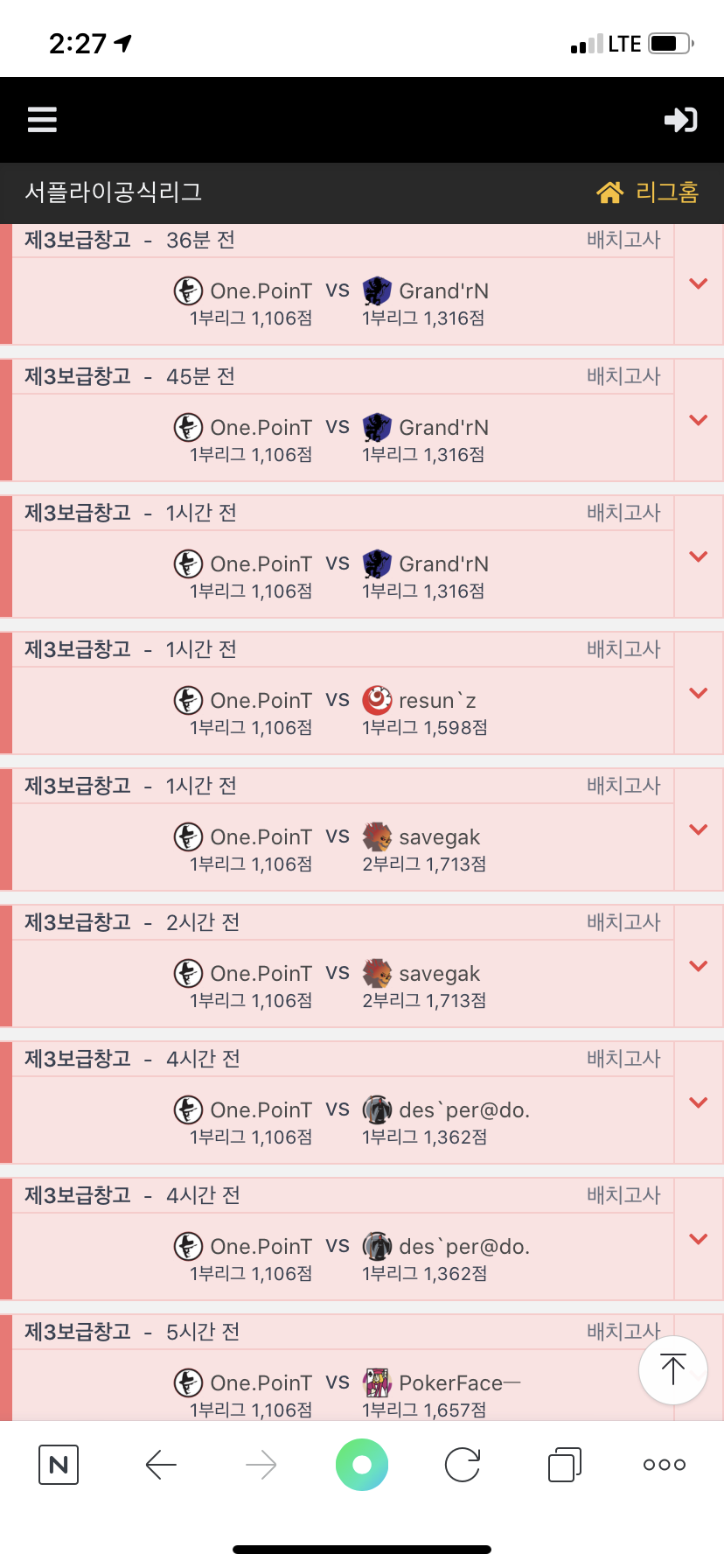Expand the 36분 전 match details
Image resolution: width=724 pixels, height=1568 pixels.
pos(698,283)
